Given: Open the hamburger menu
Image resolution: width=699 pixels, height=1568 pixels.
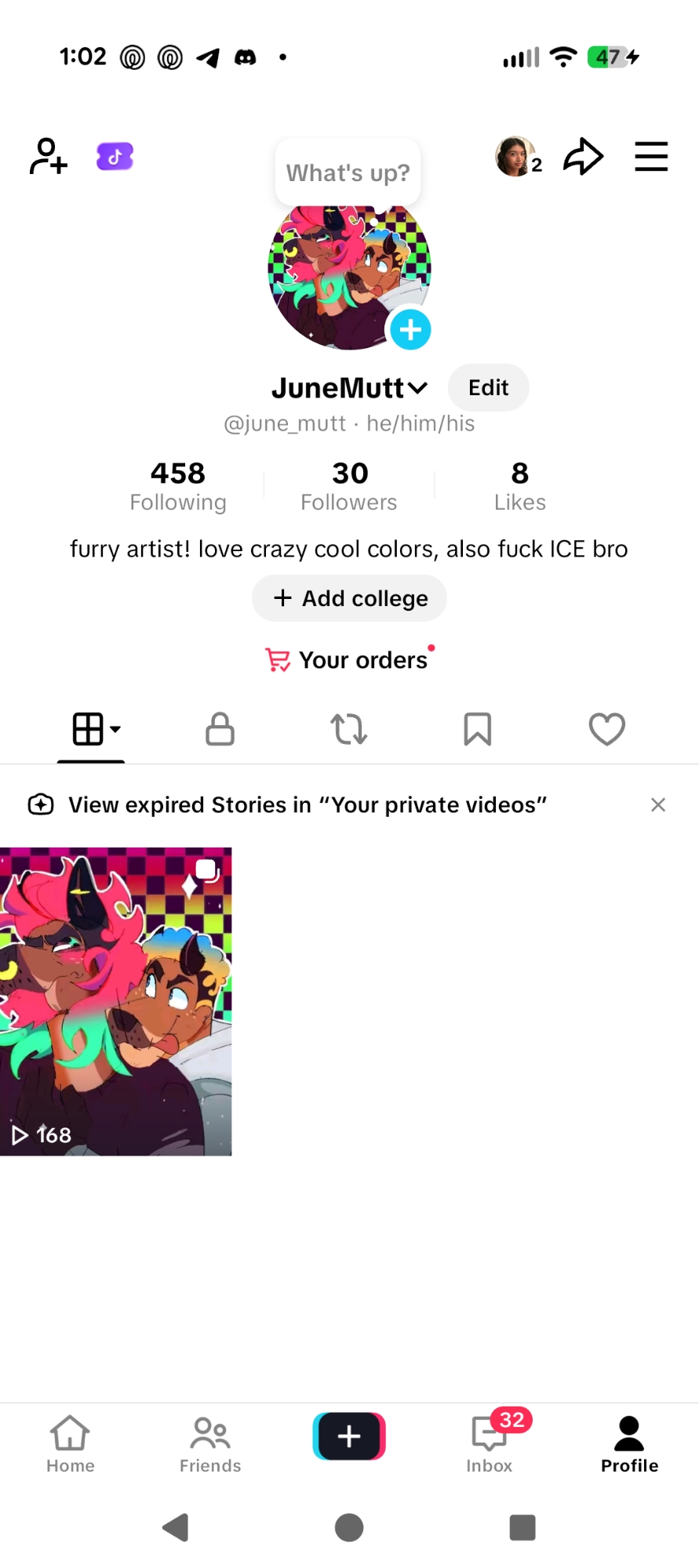Looking at the screenshot, I should (x=651, y=157).
